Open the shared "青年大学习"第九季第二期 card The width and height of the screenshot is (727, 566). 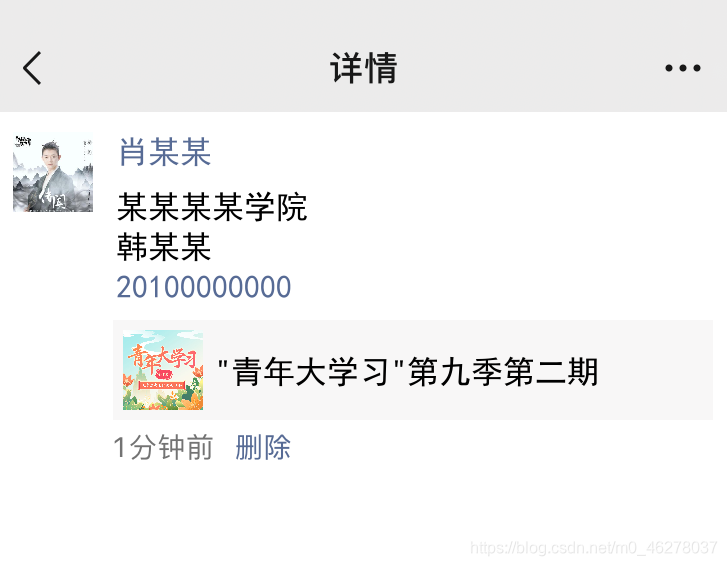click(412, 371)
